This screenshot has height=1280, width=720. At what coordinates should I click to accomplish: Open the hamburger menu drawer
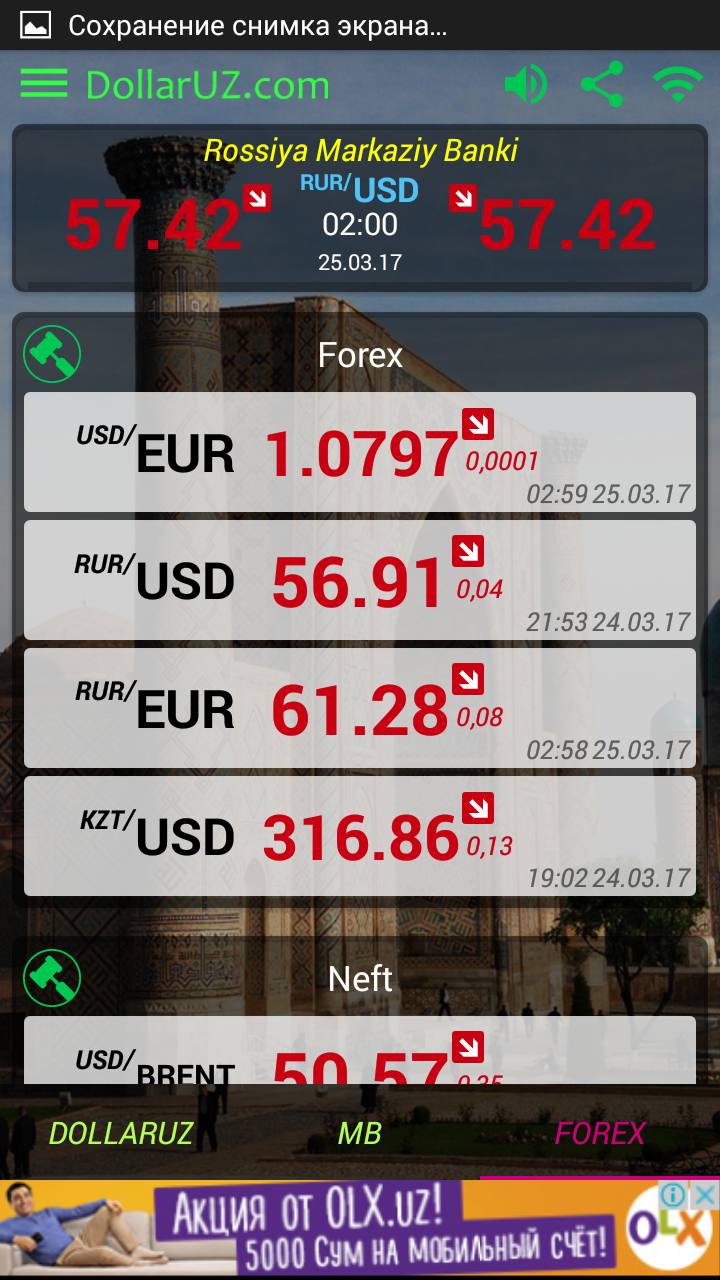pyautogui.click(x=44, y=84)
